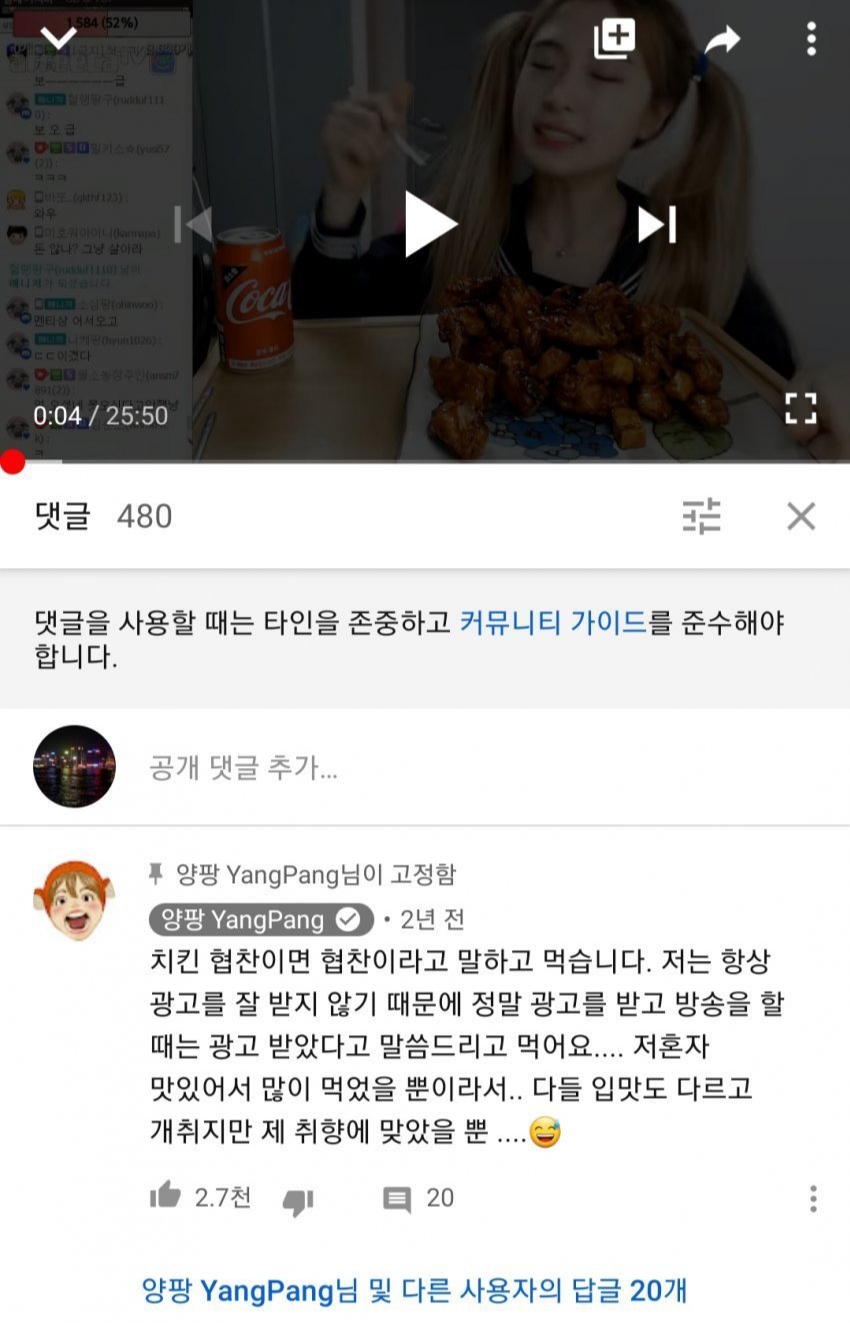
Task: Collapse the video page using down chevron
Action: point(60,36)
